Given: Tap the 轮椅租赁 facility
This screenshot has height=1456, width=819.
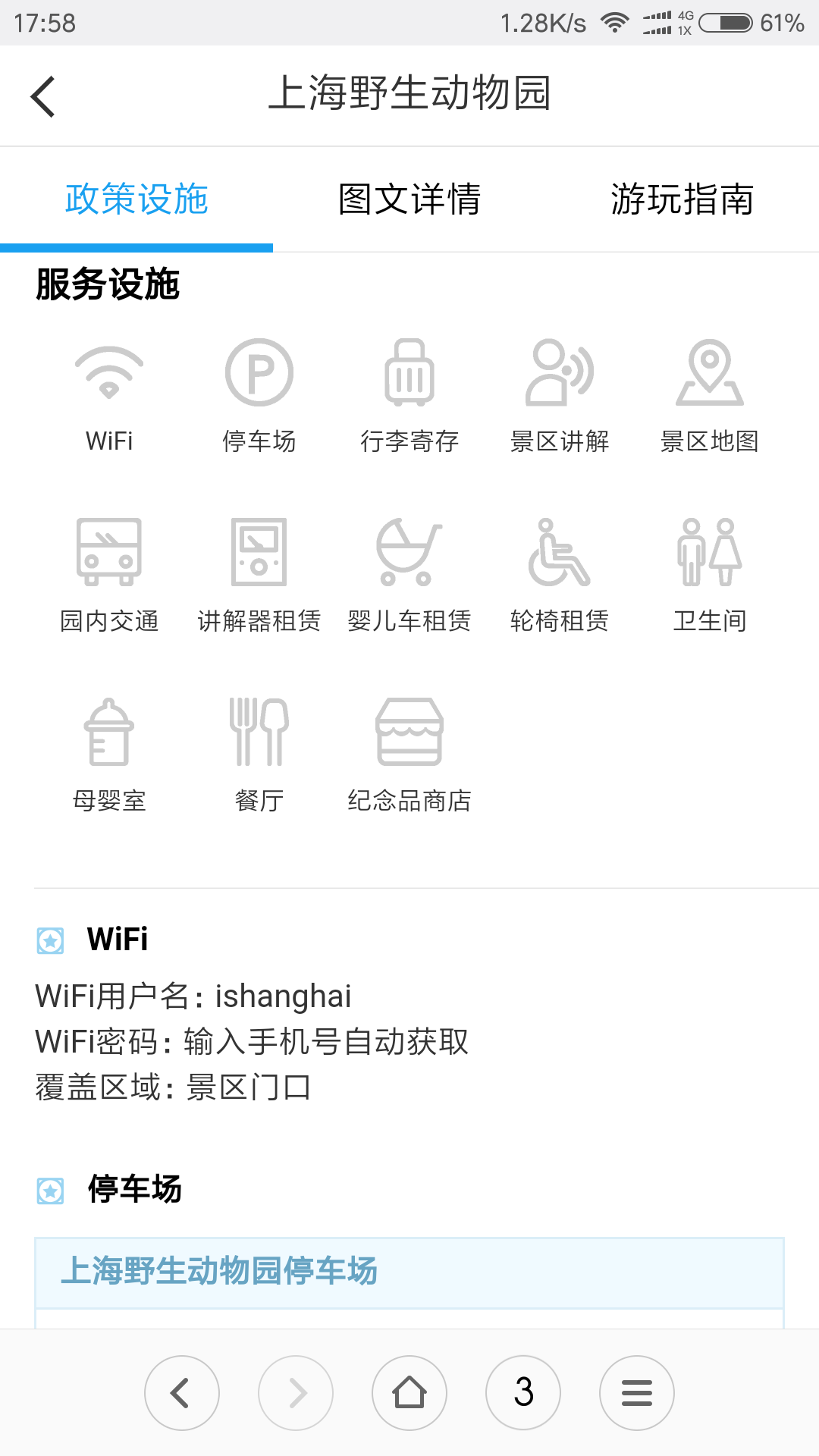Looking at the screenshot, I should click(x=560, y=576).
